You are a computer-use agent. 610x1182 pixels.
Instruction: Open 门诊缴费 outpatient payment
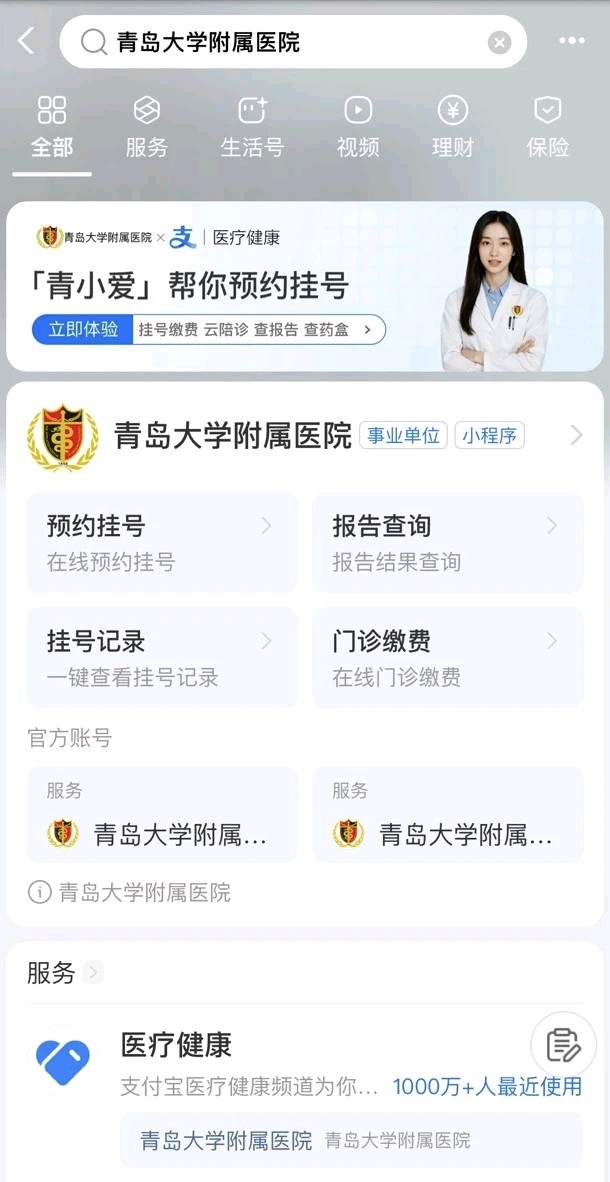(x=448, y=657)
